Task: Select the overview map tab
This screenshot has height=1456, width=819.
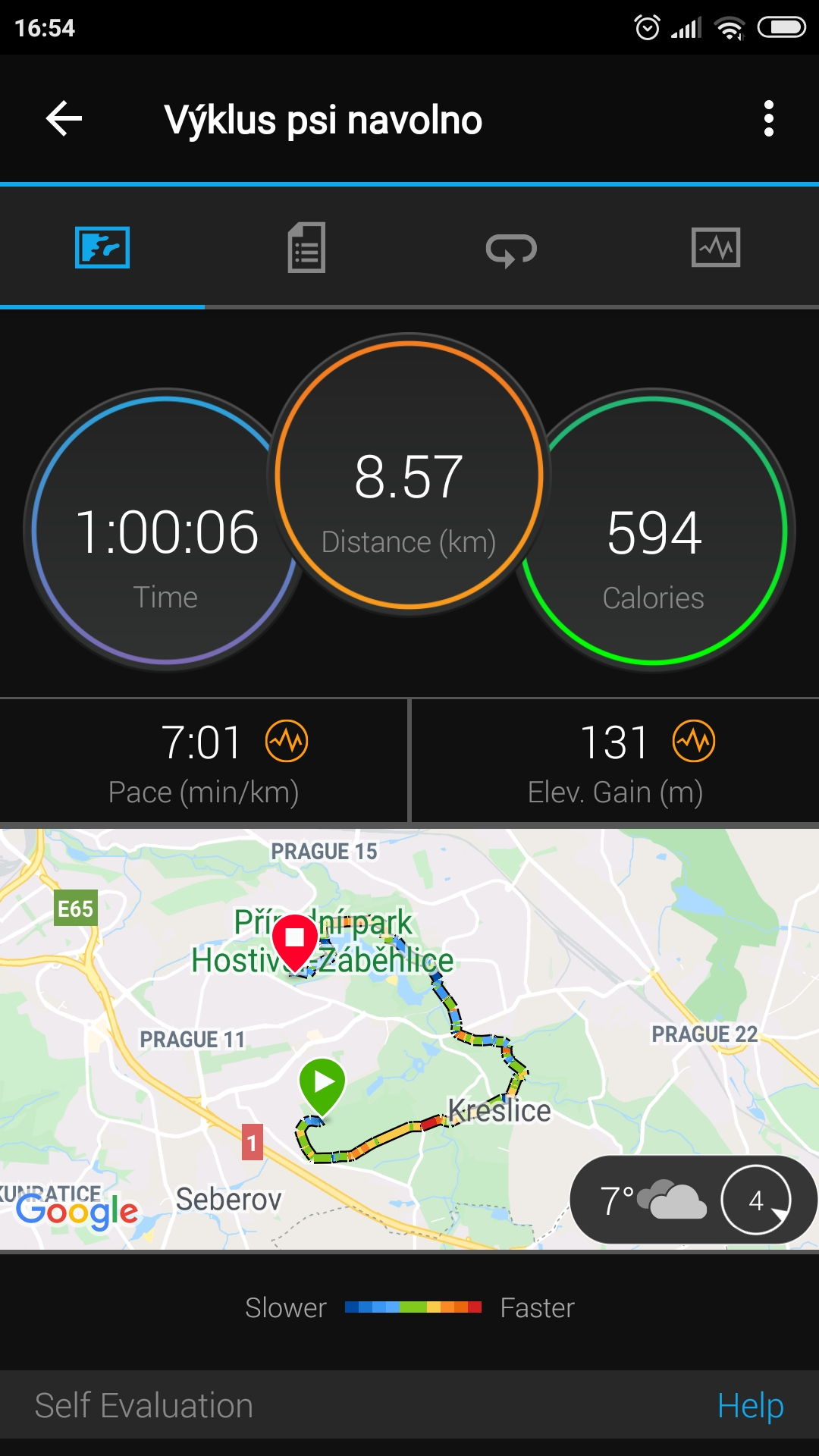Action: pyautogui.click(x=102, y=247)
